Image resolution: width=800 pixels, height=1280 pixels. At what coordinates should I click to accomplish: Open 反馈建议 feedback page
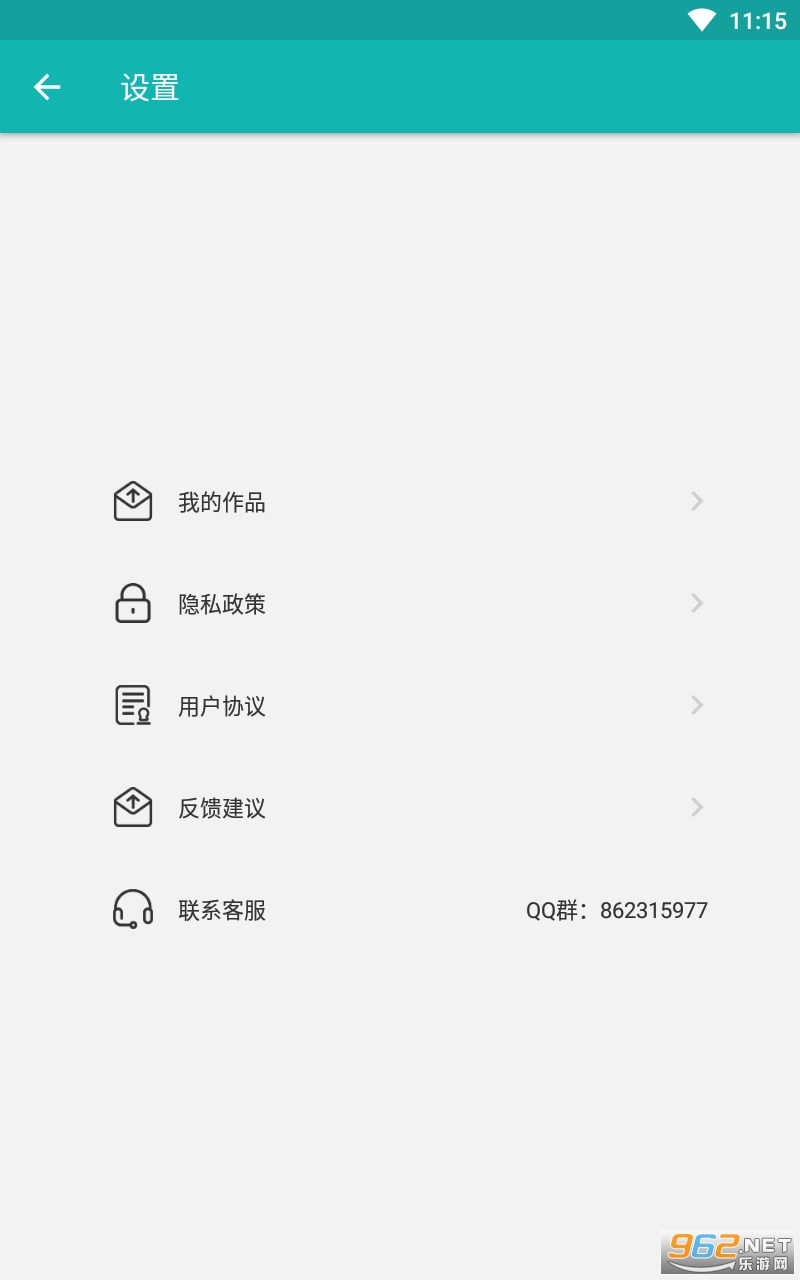(x=408, y=808)
